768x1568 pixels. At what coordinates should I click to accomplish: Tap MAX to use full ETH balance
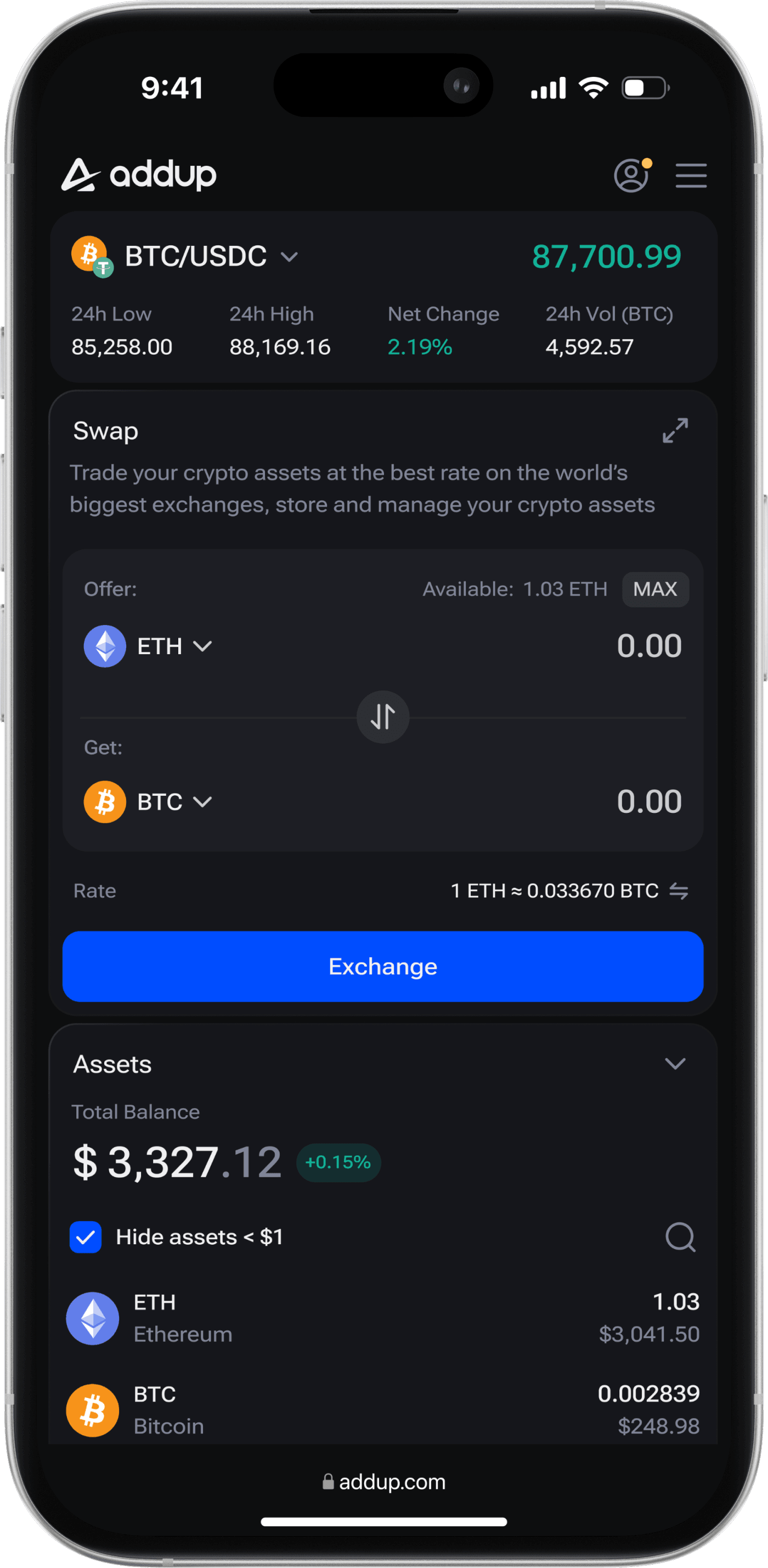(656, 588)
